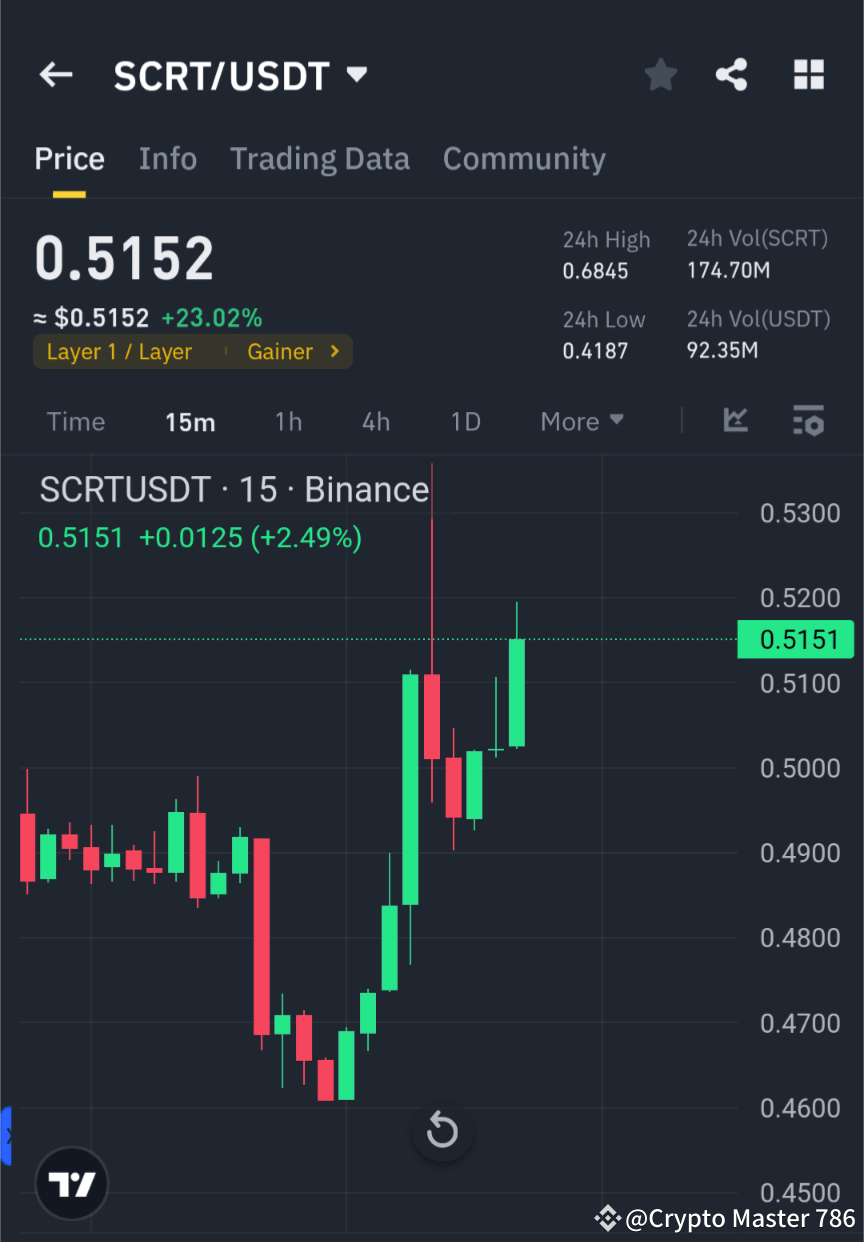This screenshot has height=1242, width=864.
Task: Select the 1D timeframe
Action: click(x=465, y=421)
